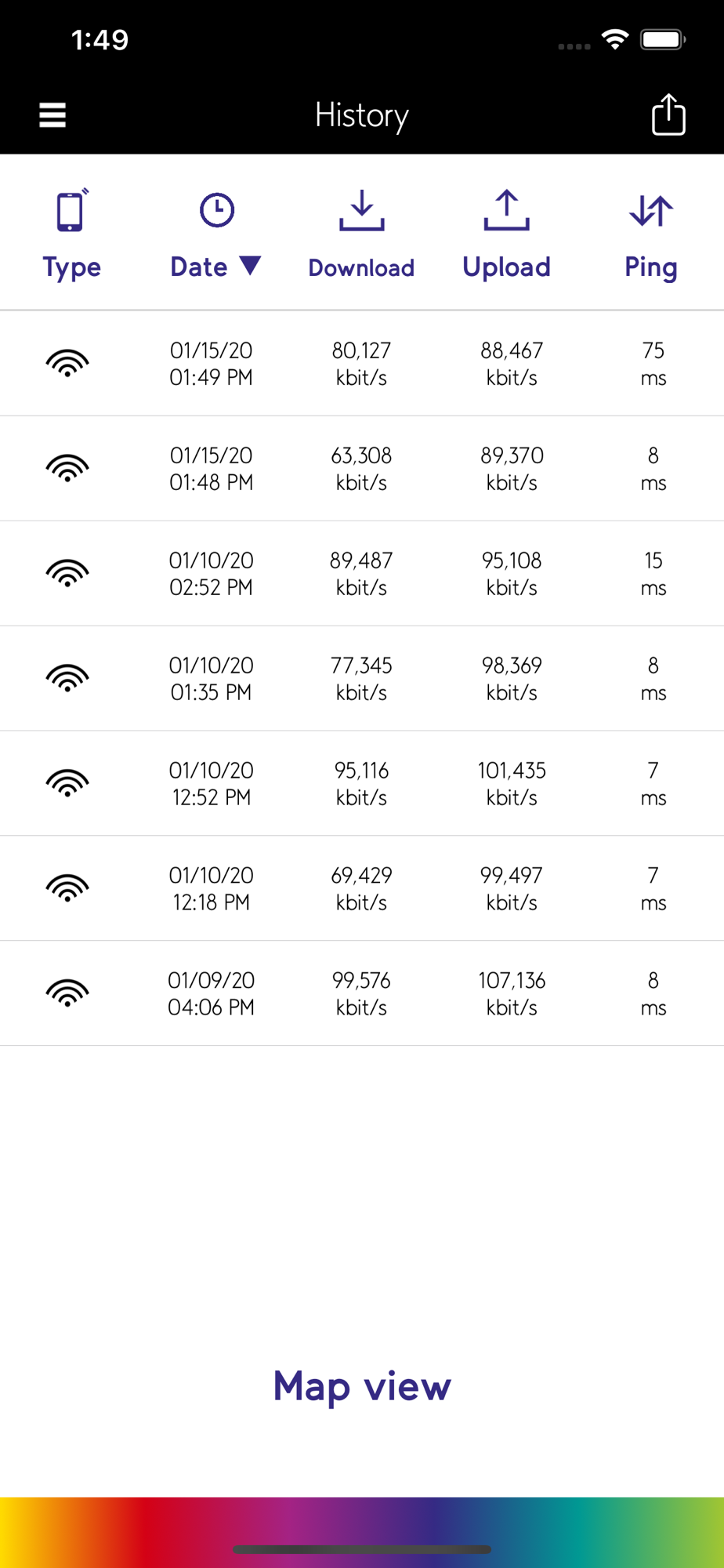Sort results by Date
Viewport: 724px width, 1568px height.
tap(215, 234)
